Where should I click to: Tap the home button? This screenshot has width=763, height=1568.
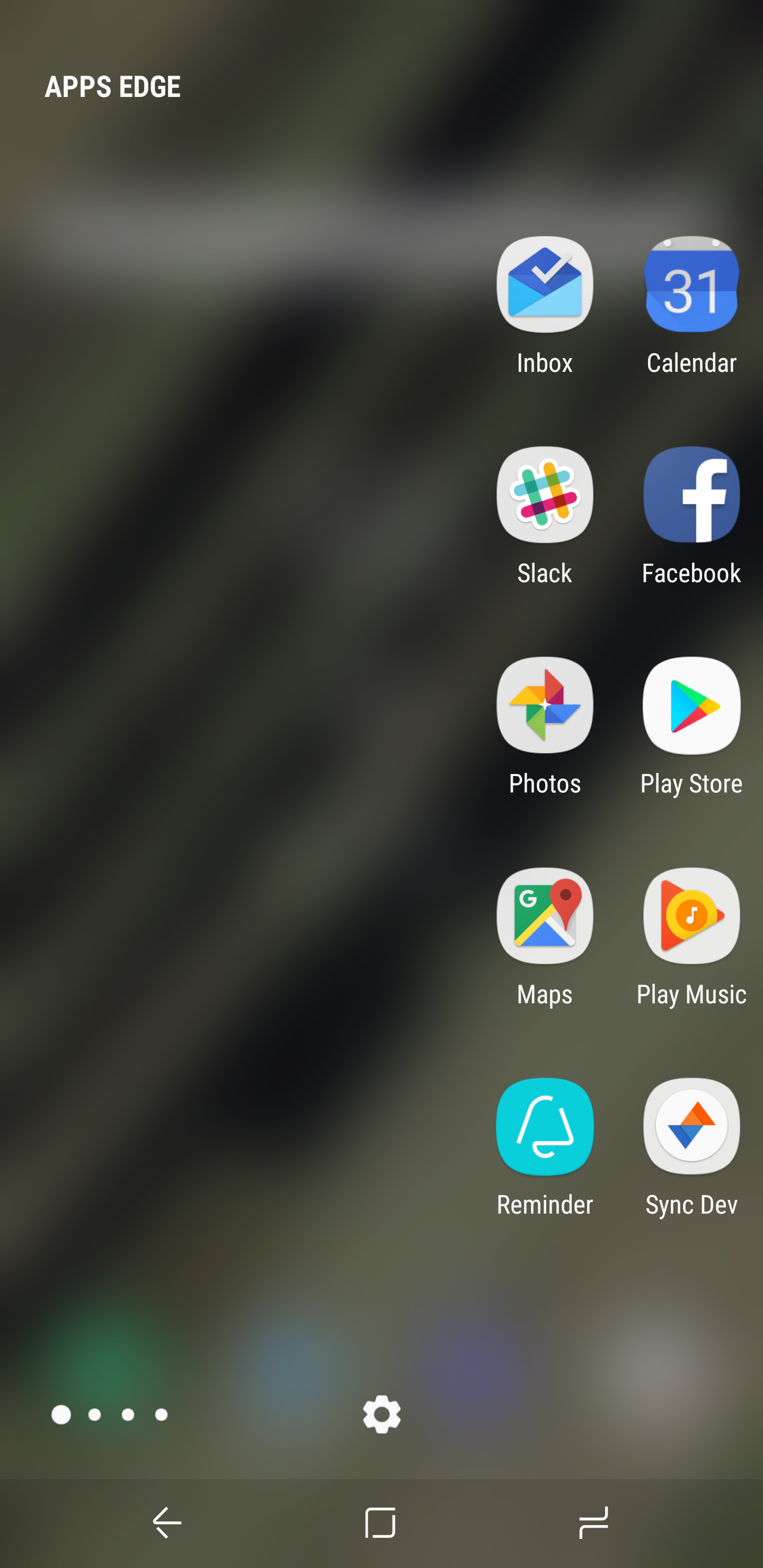[x=380, y=1523]
